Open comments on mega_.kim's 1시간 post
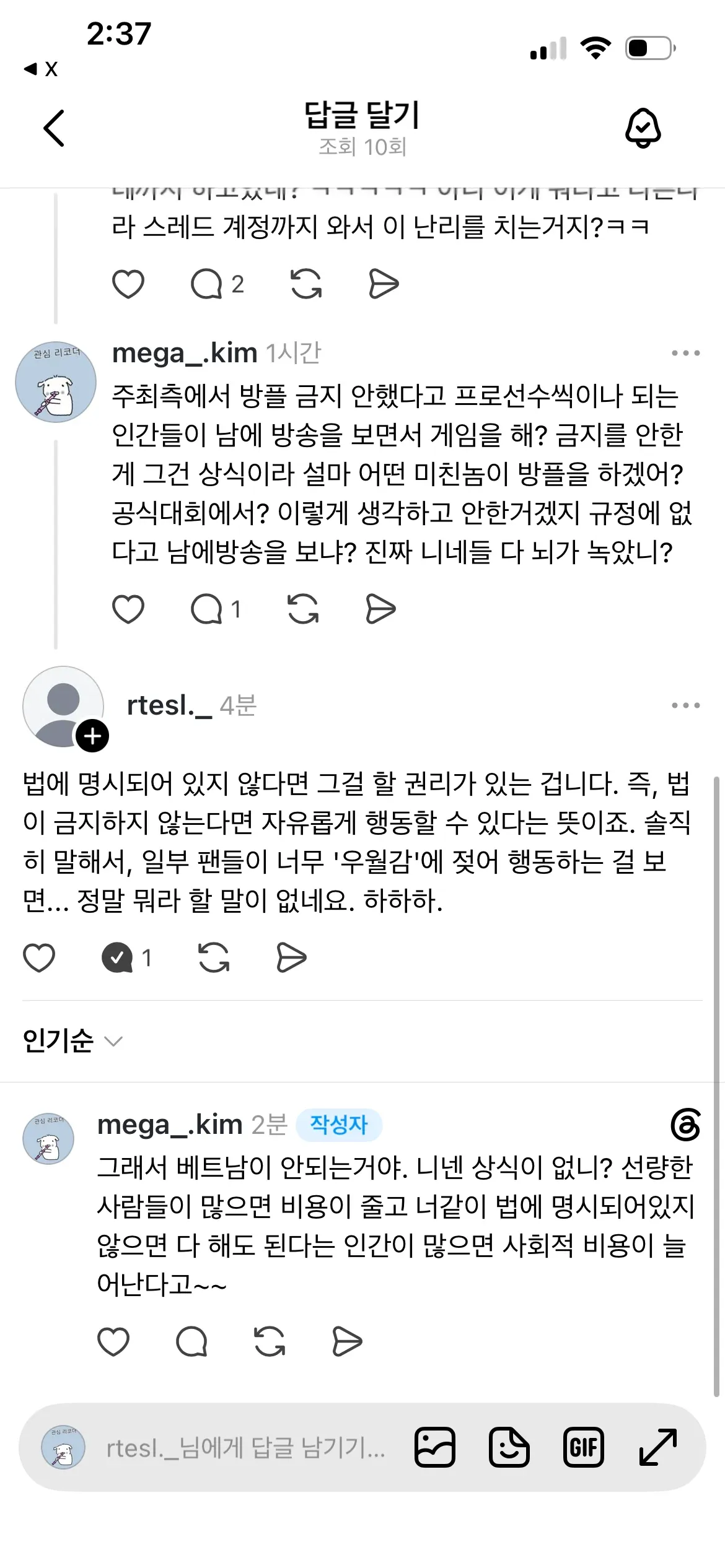The image size is (725, 1568). click(x=215, y=609)
